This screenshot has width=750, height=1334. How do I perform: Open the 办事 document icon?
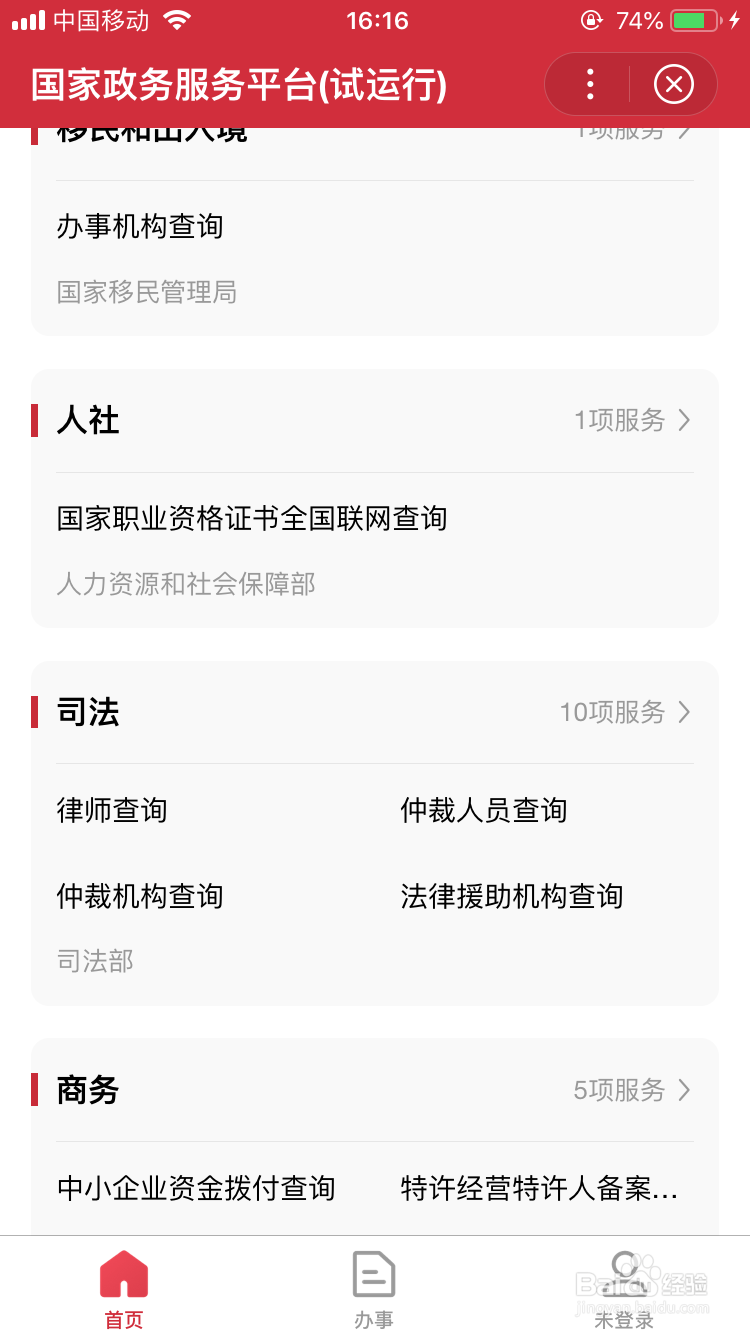(373, 1276)
